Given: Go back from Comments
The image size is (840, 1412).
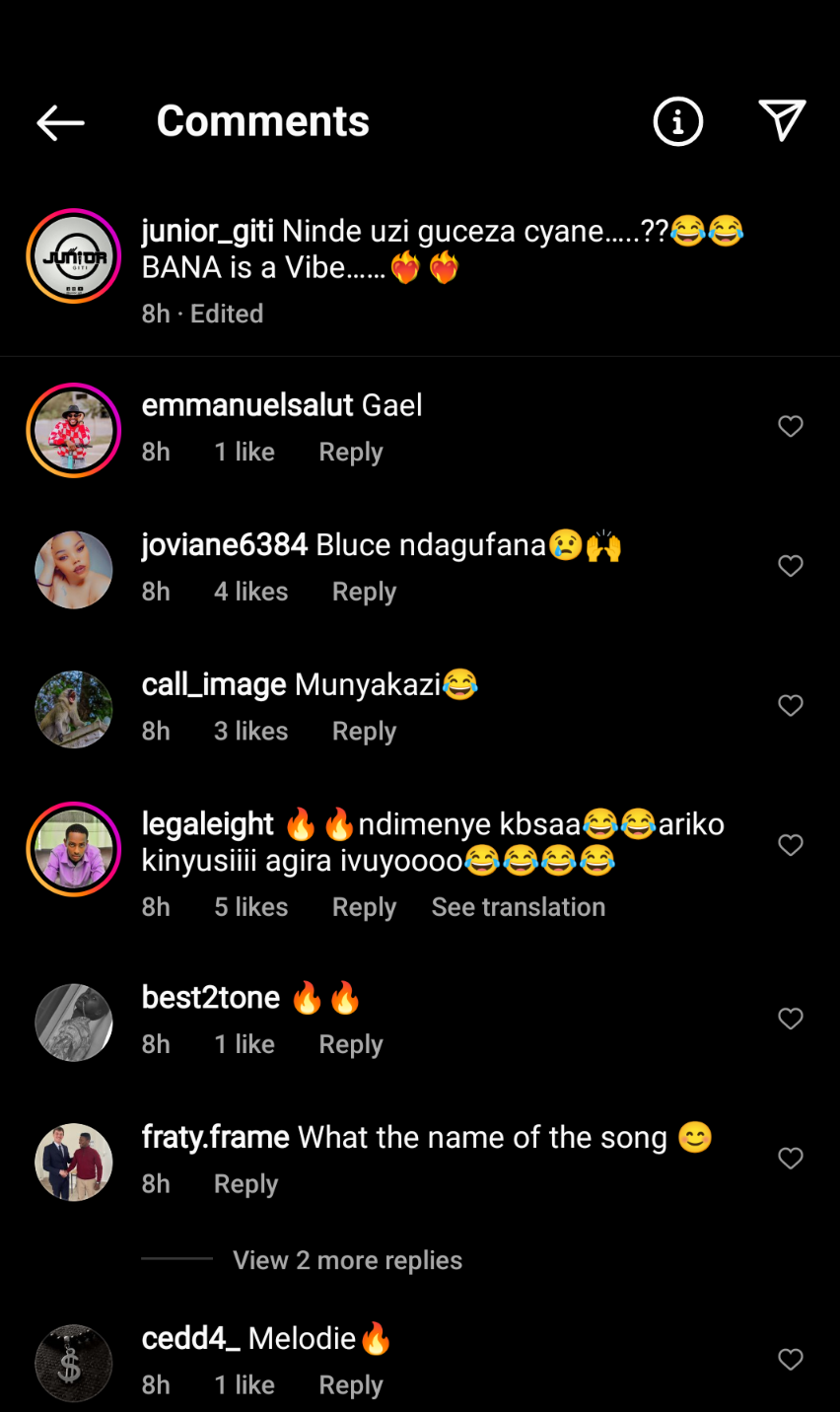Looking at the screenshot, I should click(60, 122).
